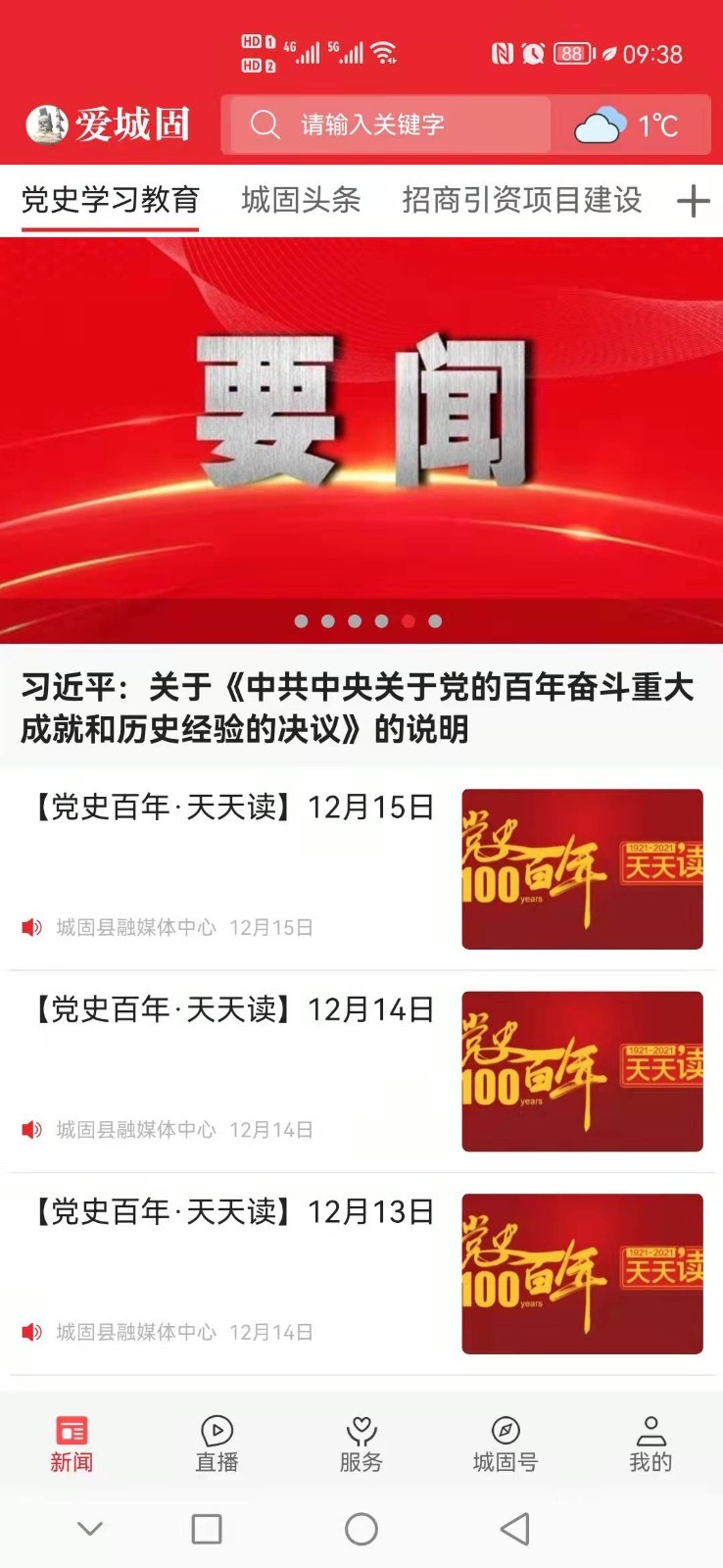The image size is (723, 1568).
Task: Go to 我的 profile tab
Action: point(651,1444)
